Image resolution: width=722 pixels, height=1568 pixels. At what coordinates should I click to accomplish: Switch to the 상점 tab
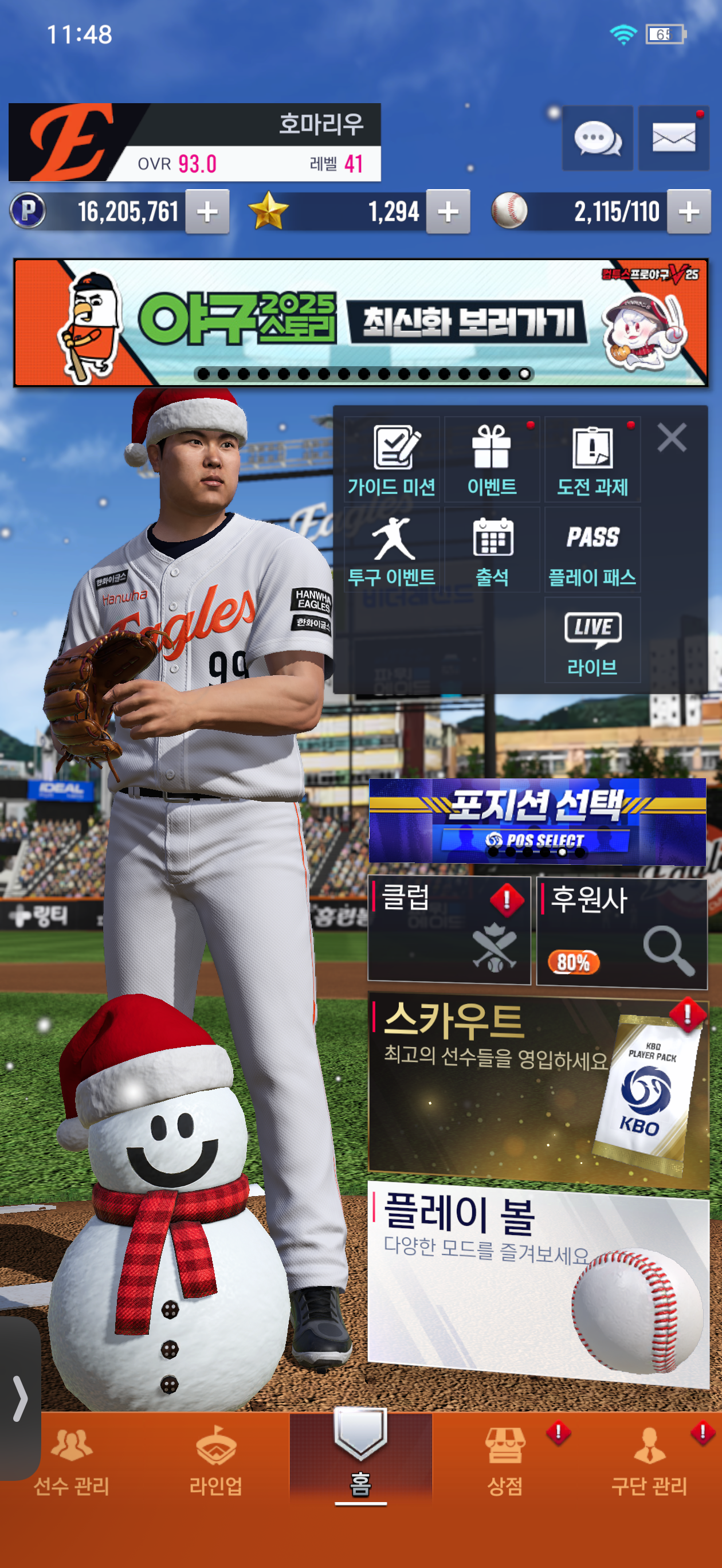coord(505,1461)
